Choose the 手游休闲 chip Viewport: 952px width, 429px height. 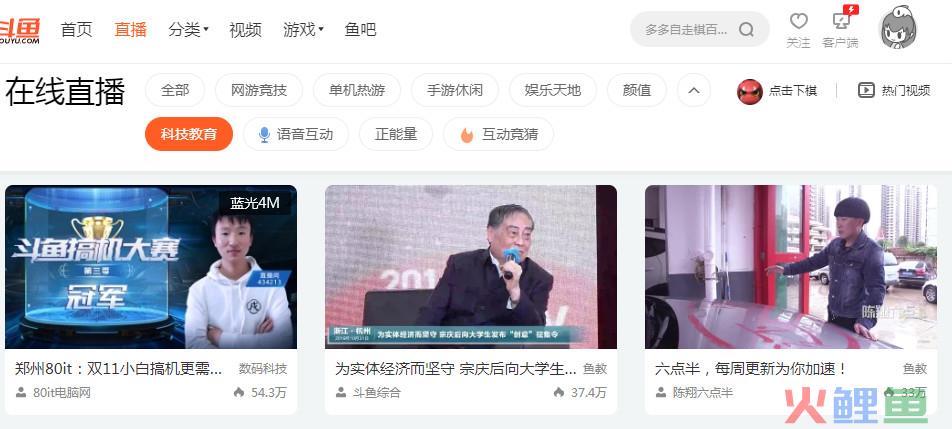coord(455,90)
